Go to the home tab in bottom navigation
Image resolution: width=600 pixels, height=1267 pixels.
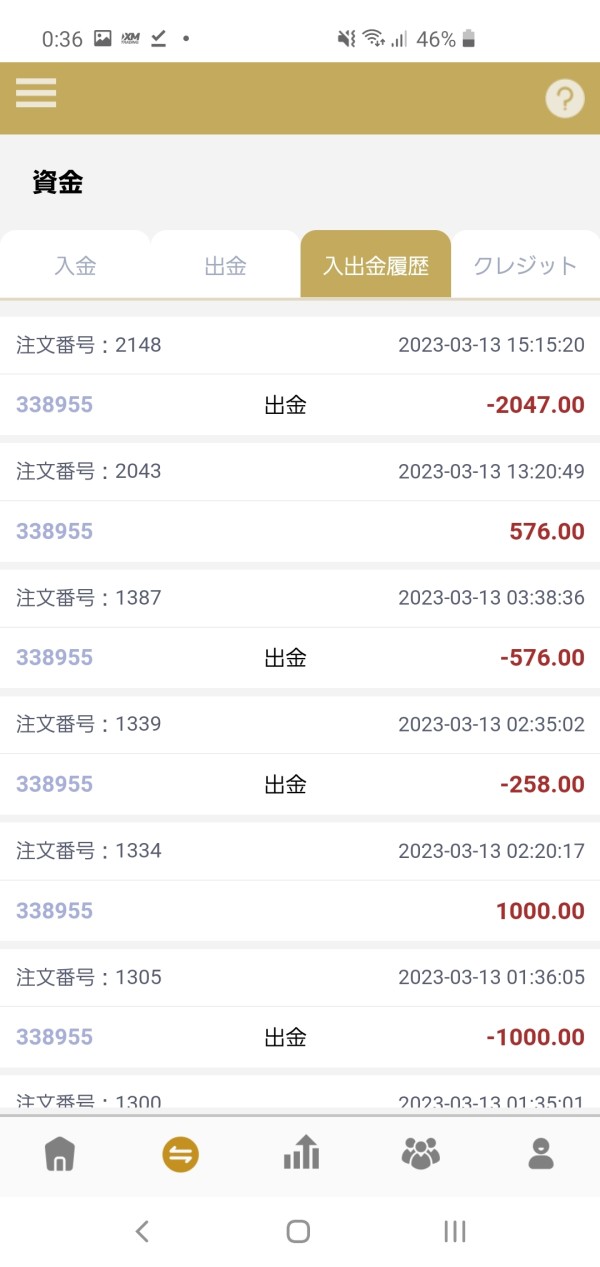coord(60,1155)
